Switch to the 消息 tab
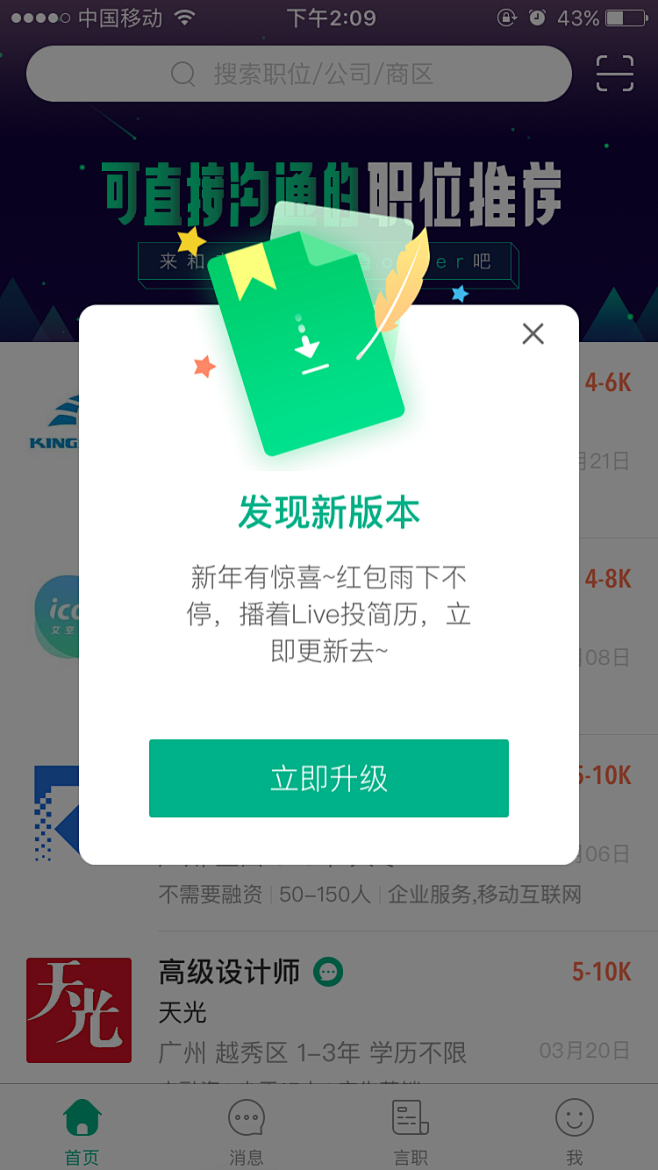 (246, 1131)
